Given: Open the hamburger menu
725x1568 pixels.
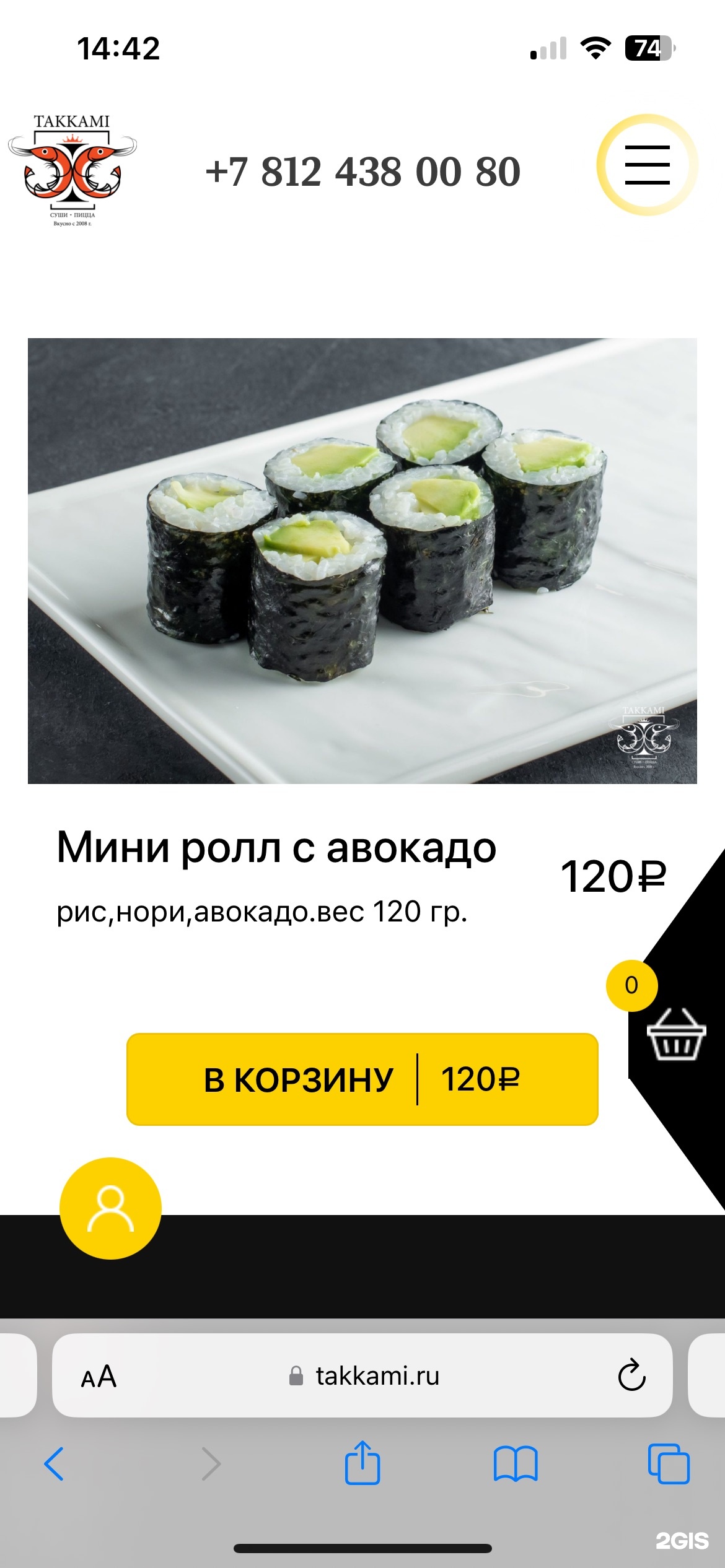Looking at the screenshot, I should 647,165.
